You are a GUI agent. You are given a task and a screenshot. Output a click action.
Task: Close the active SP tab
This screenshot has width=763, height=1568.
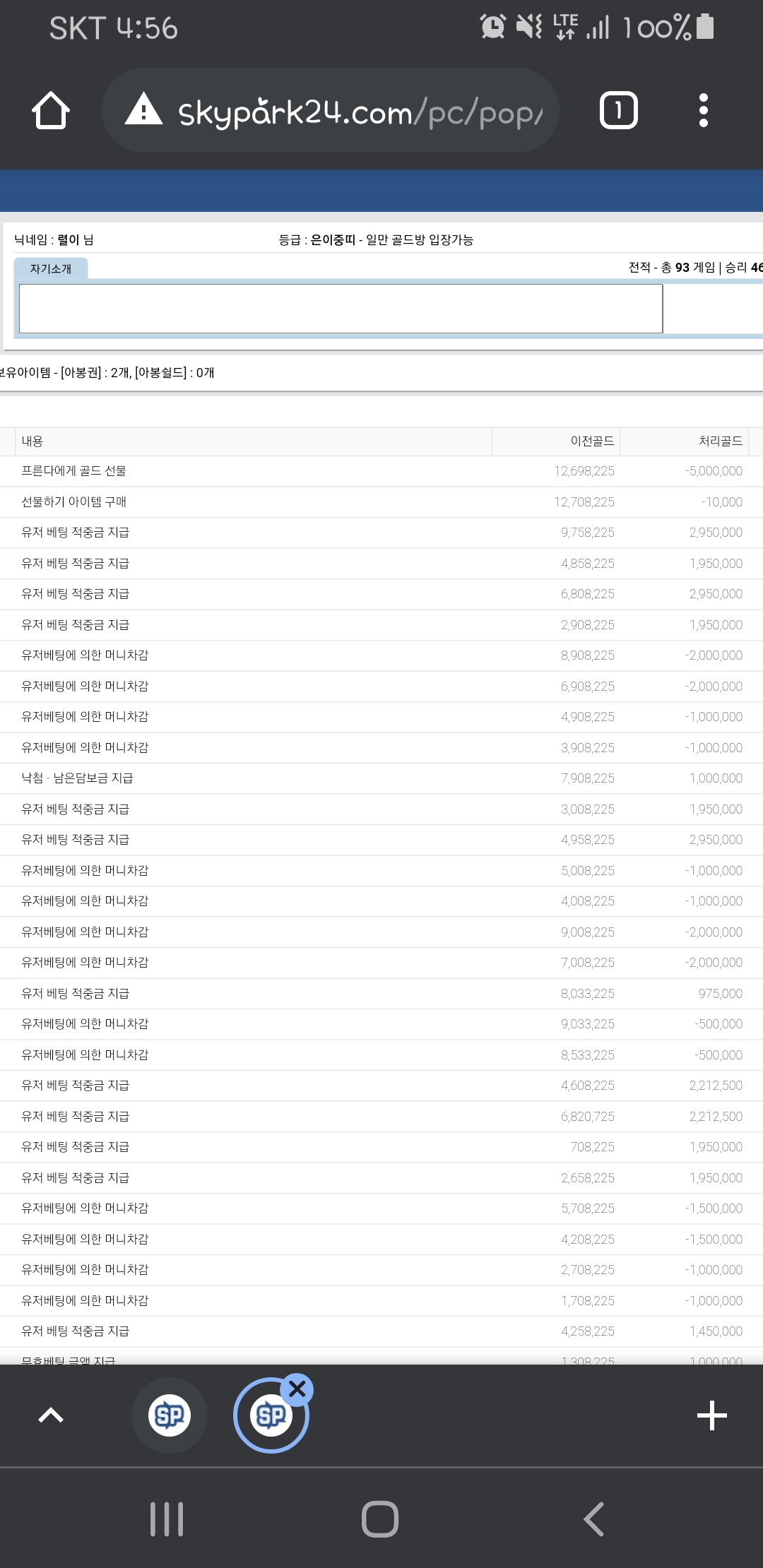tap(297, 1389)
